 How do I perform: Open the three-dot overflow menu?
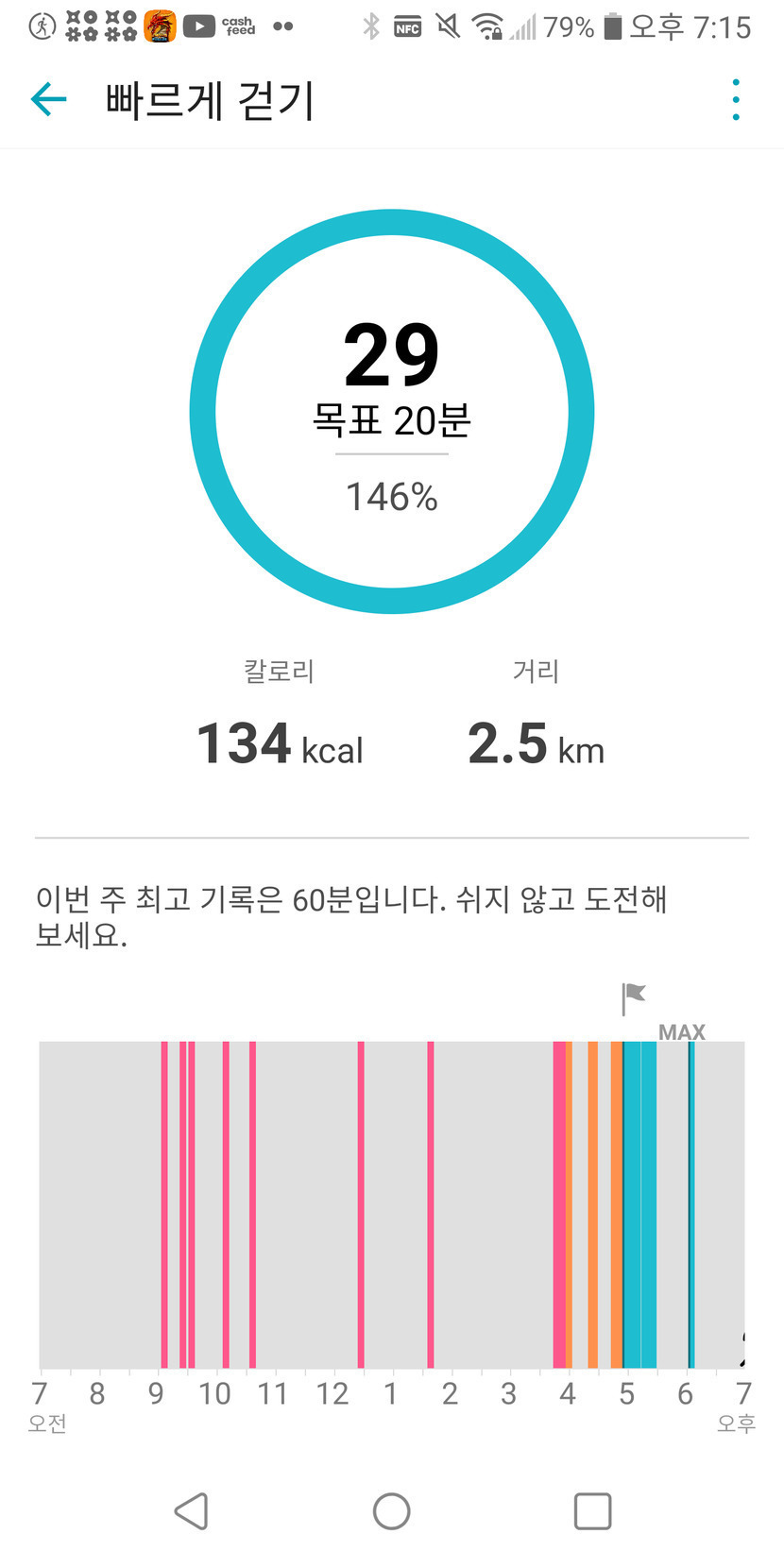(735, 99)
